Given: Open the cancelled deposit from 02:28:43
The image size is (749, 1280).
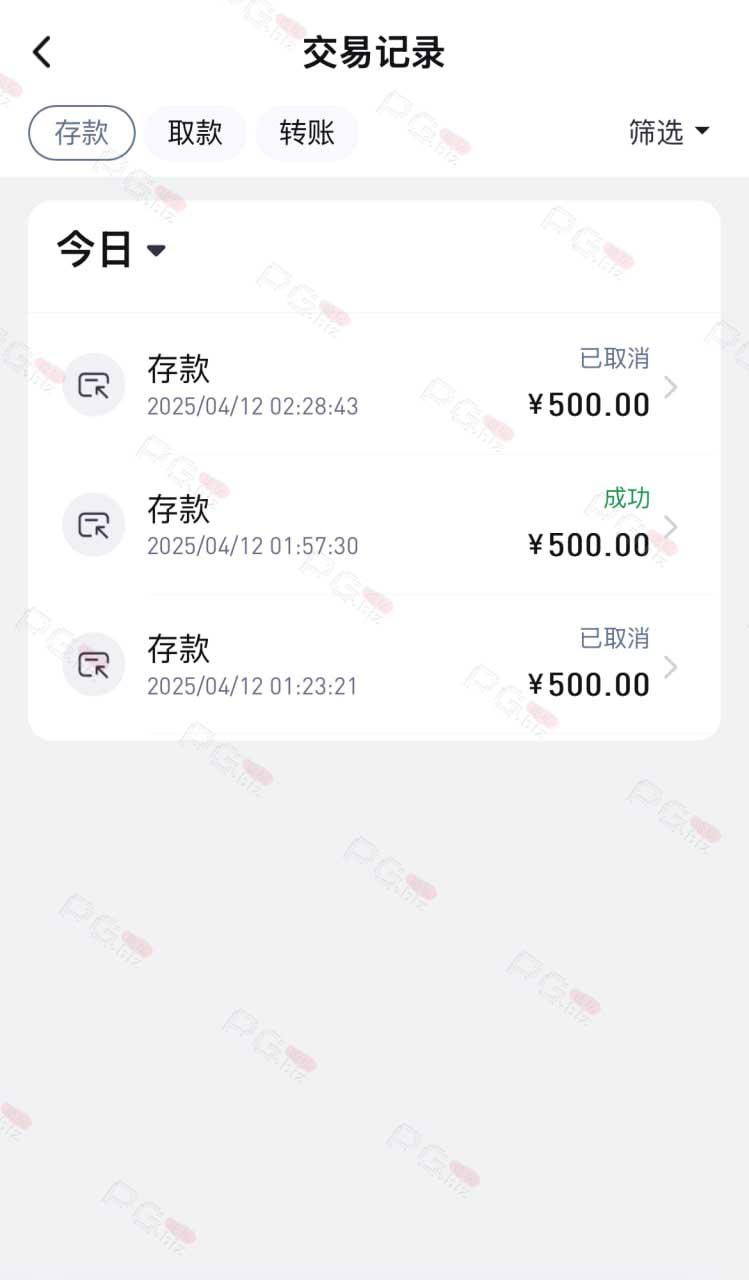Looking at the screenshot, I should click(374, 385).
